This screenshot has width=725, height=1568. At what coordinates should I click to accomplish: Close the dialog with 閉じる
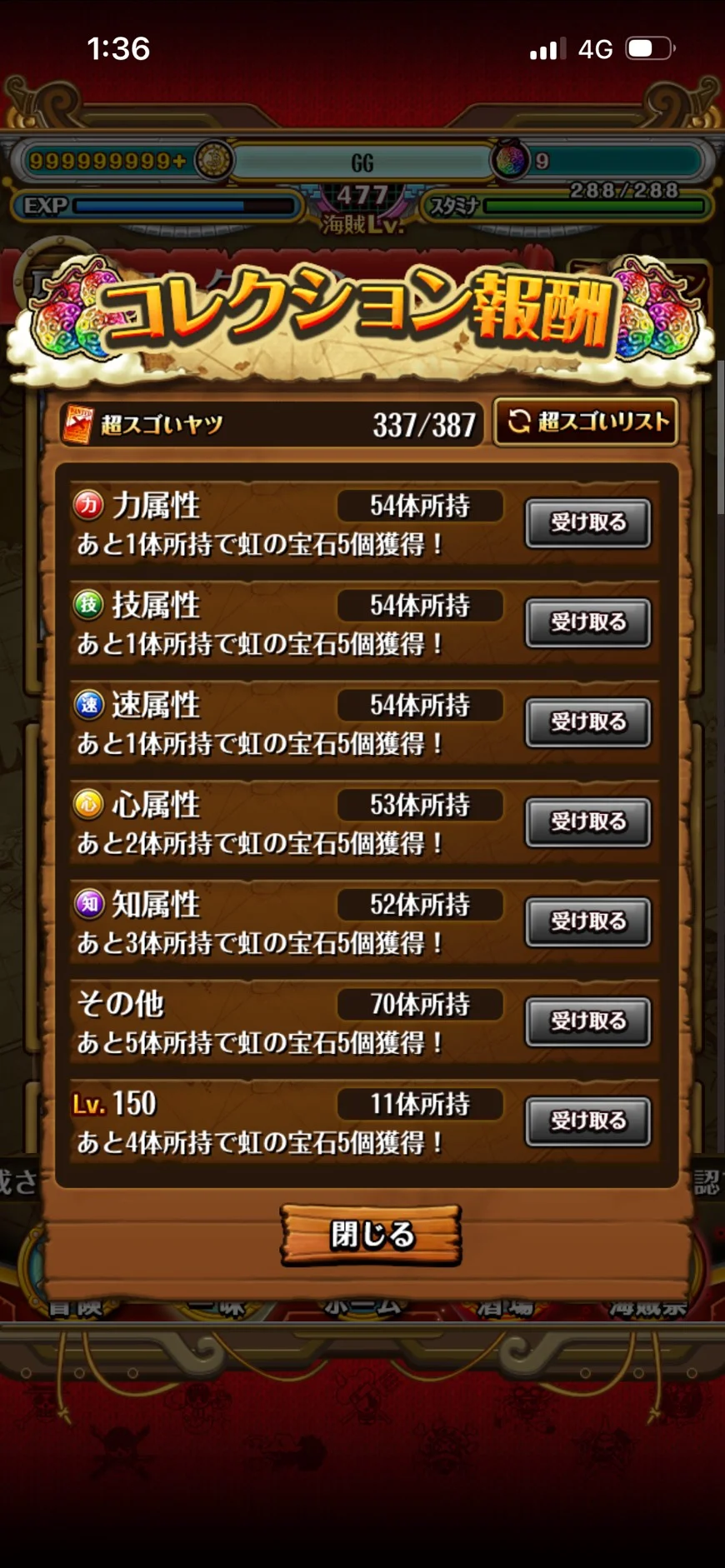point(371,1235)
